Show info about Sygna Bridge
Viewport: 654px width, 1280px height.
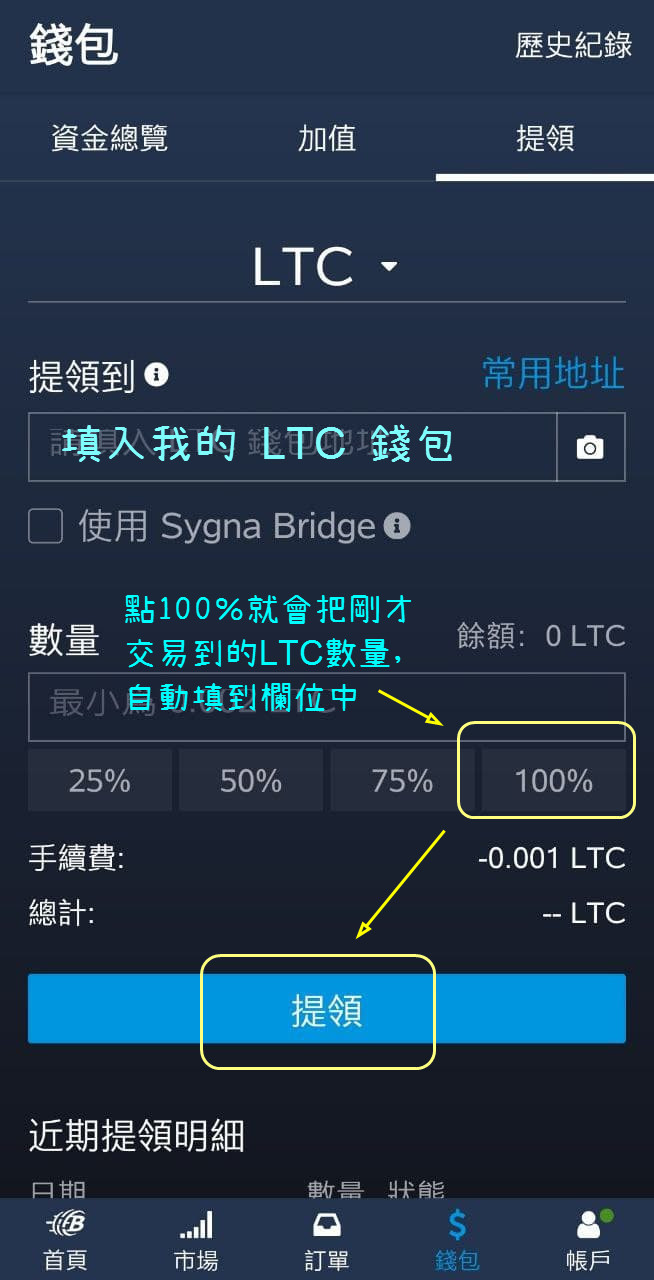[397, 526]
